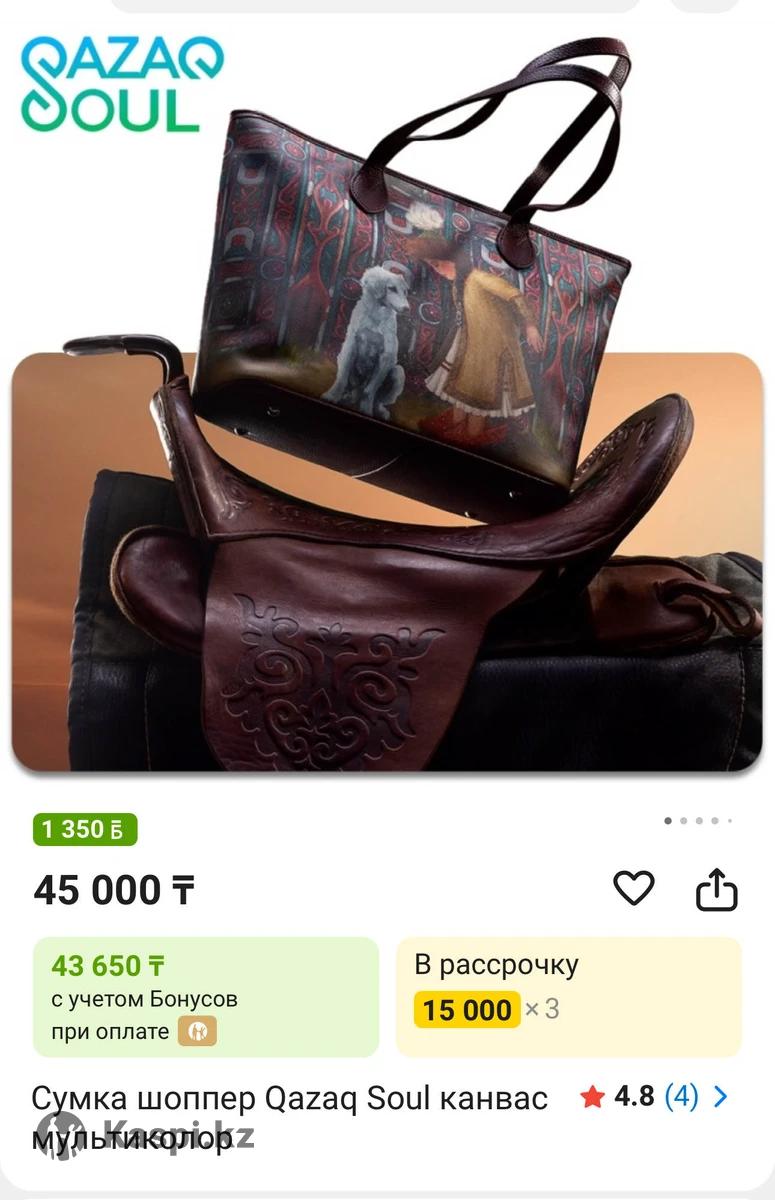The width and height of the screenshot is (775, 1200).
Task: Share this product listing
Action: [716, 888]
